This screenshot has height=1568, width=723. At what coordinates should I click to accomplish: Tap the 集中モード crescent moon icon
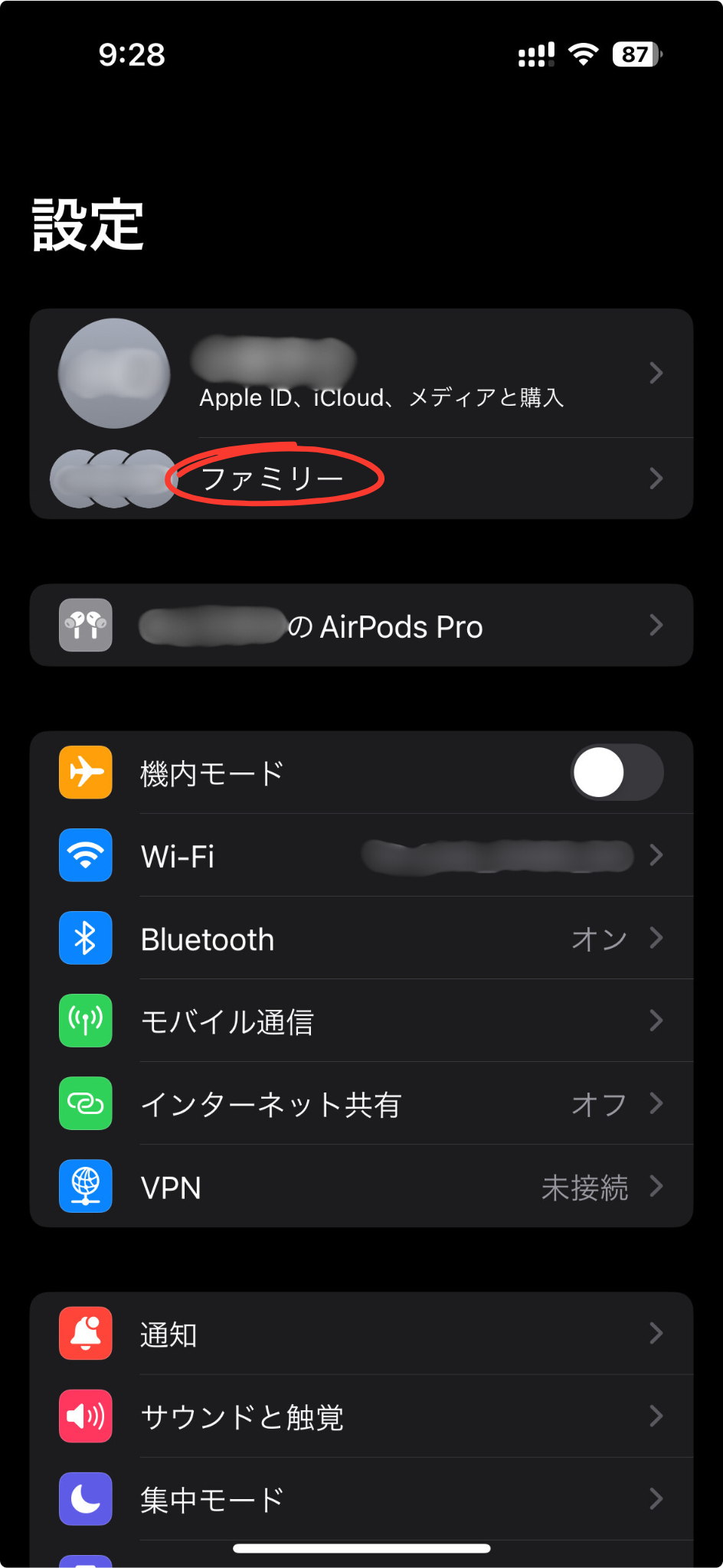(x=85, y=1499)
